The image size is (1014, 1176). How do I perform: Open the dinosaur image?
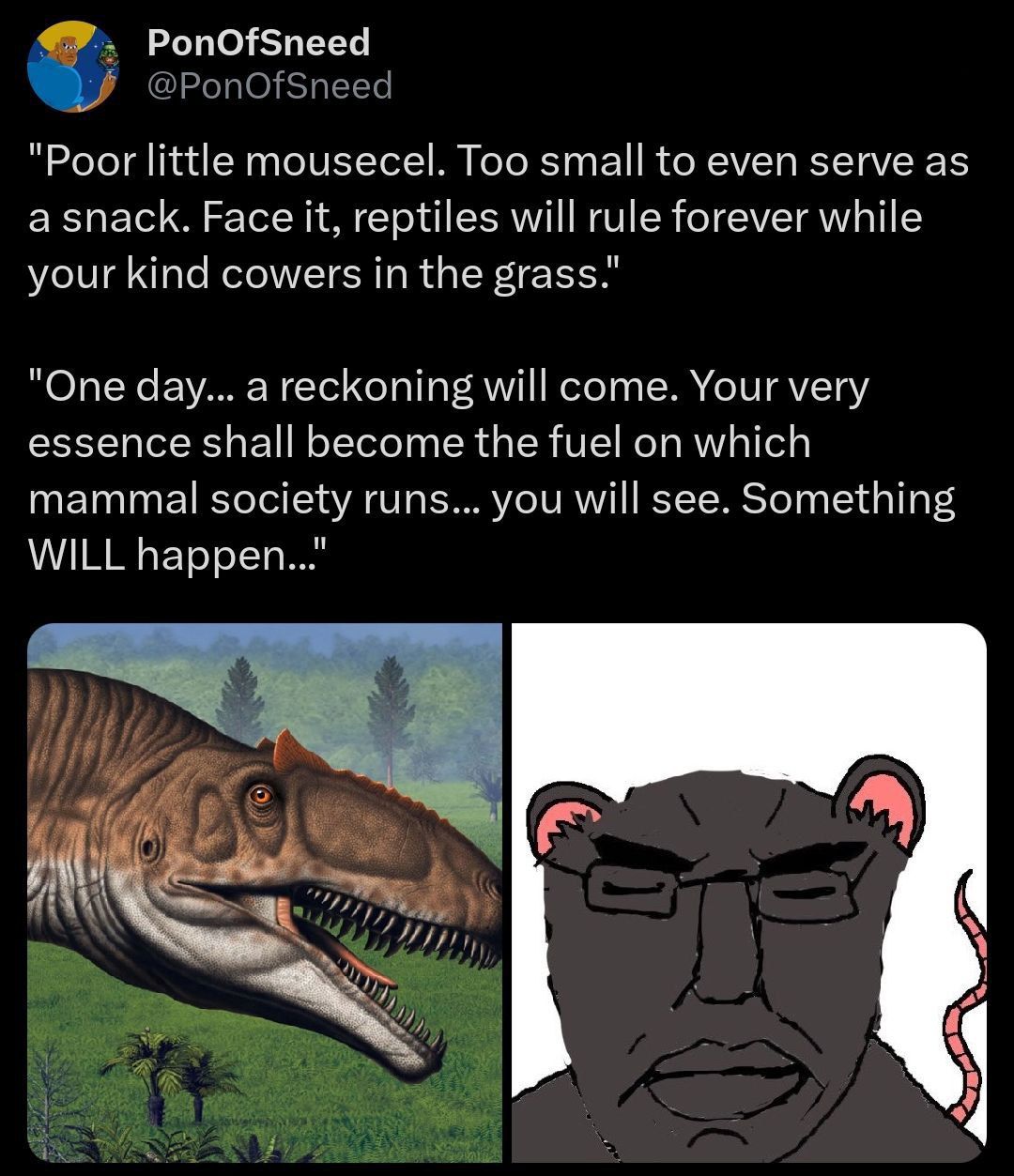(265, 892)
